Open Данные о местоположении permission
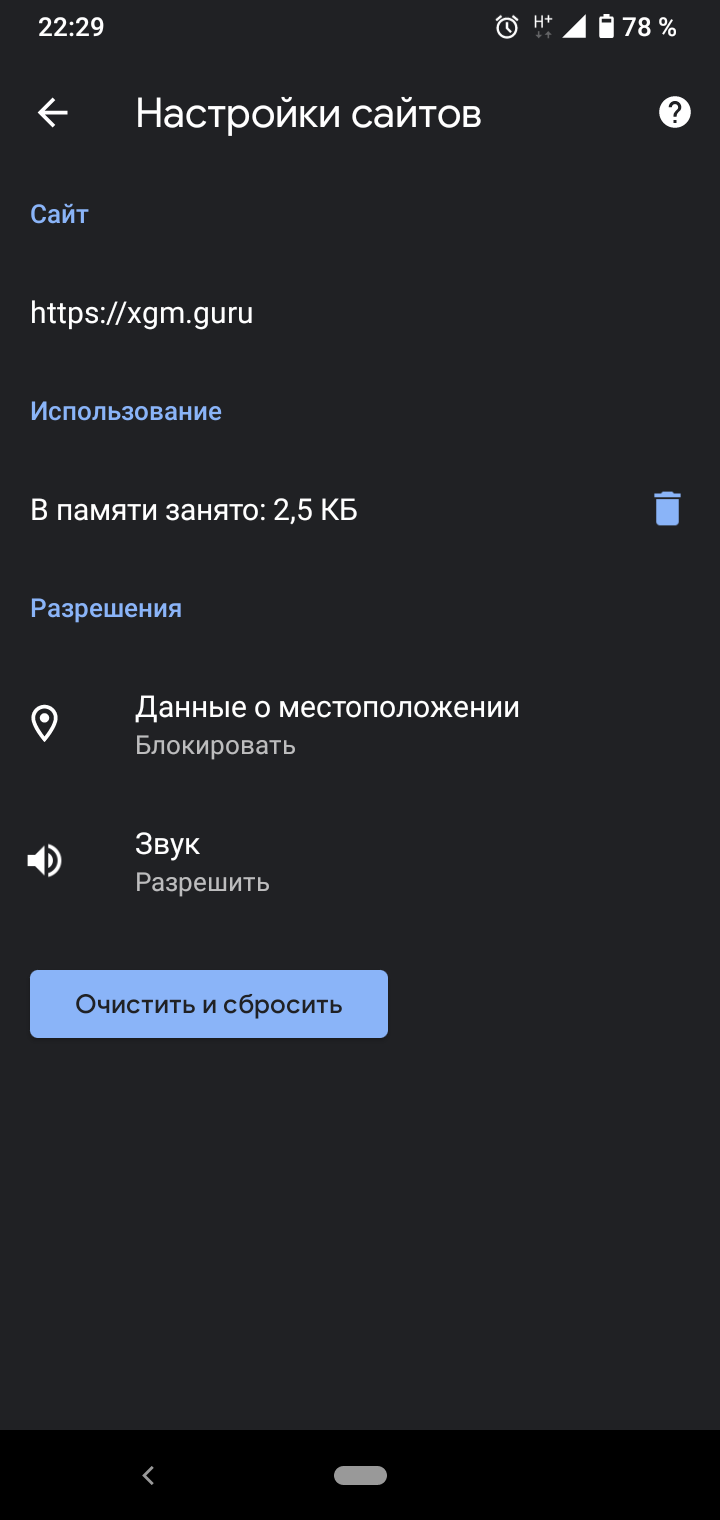Image resolution: width=720 pixels, height=1520 pixels. pos(360,724)
